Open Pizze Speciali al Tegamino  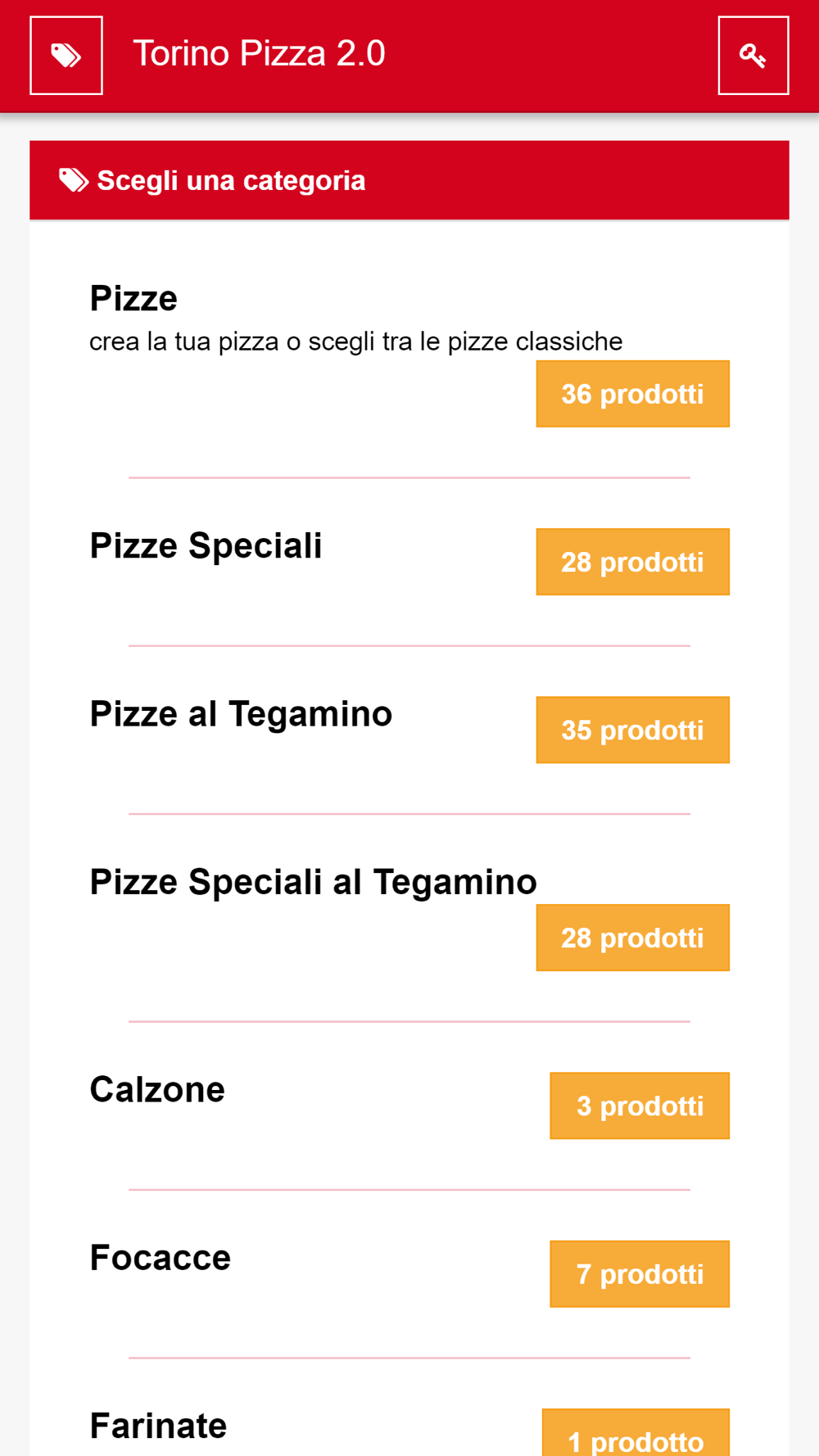tap(313, 882)
